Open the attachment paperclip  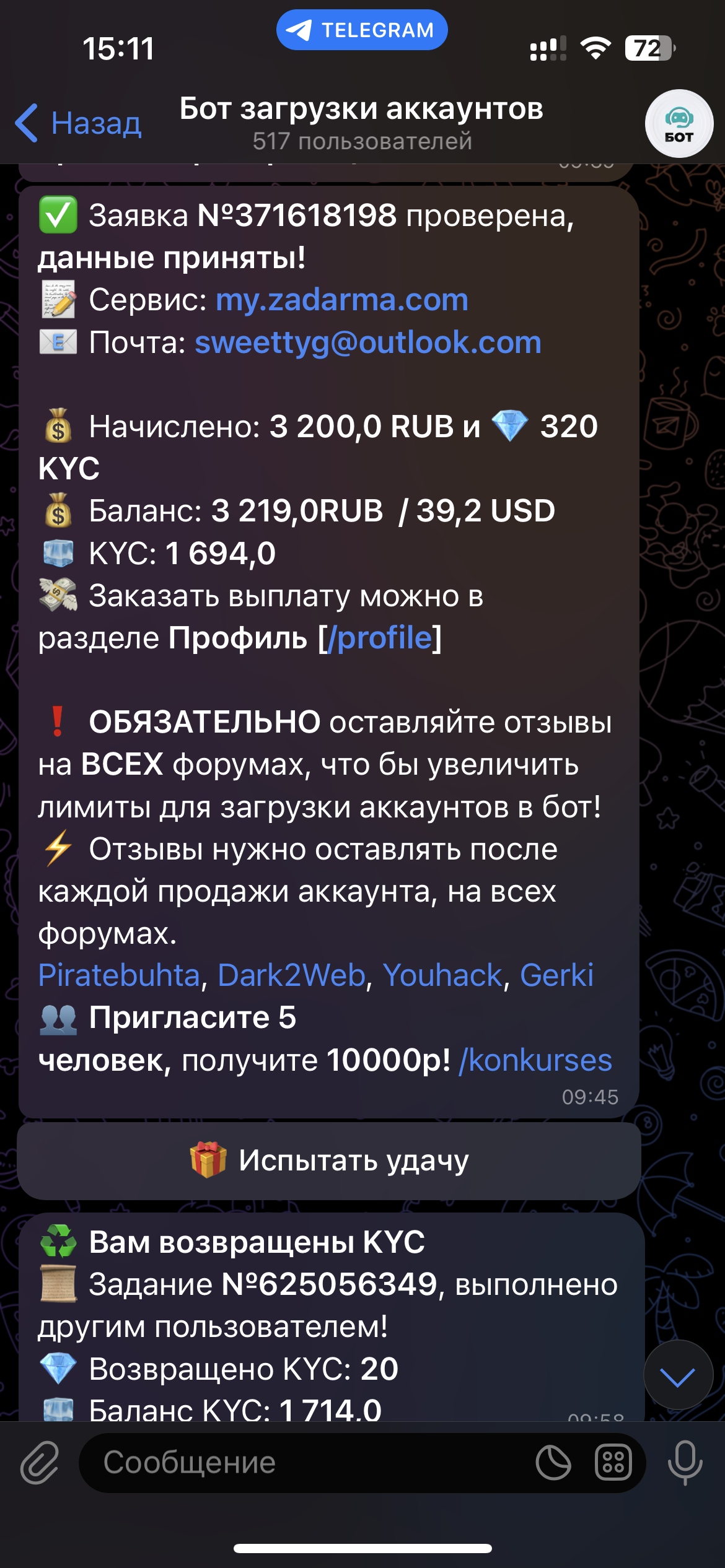(x=40, y=1463)
